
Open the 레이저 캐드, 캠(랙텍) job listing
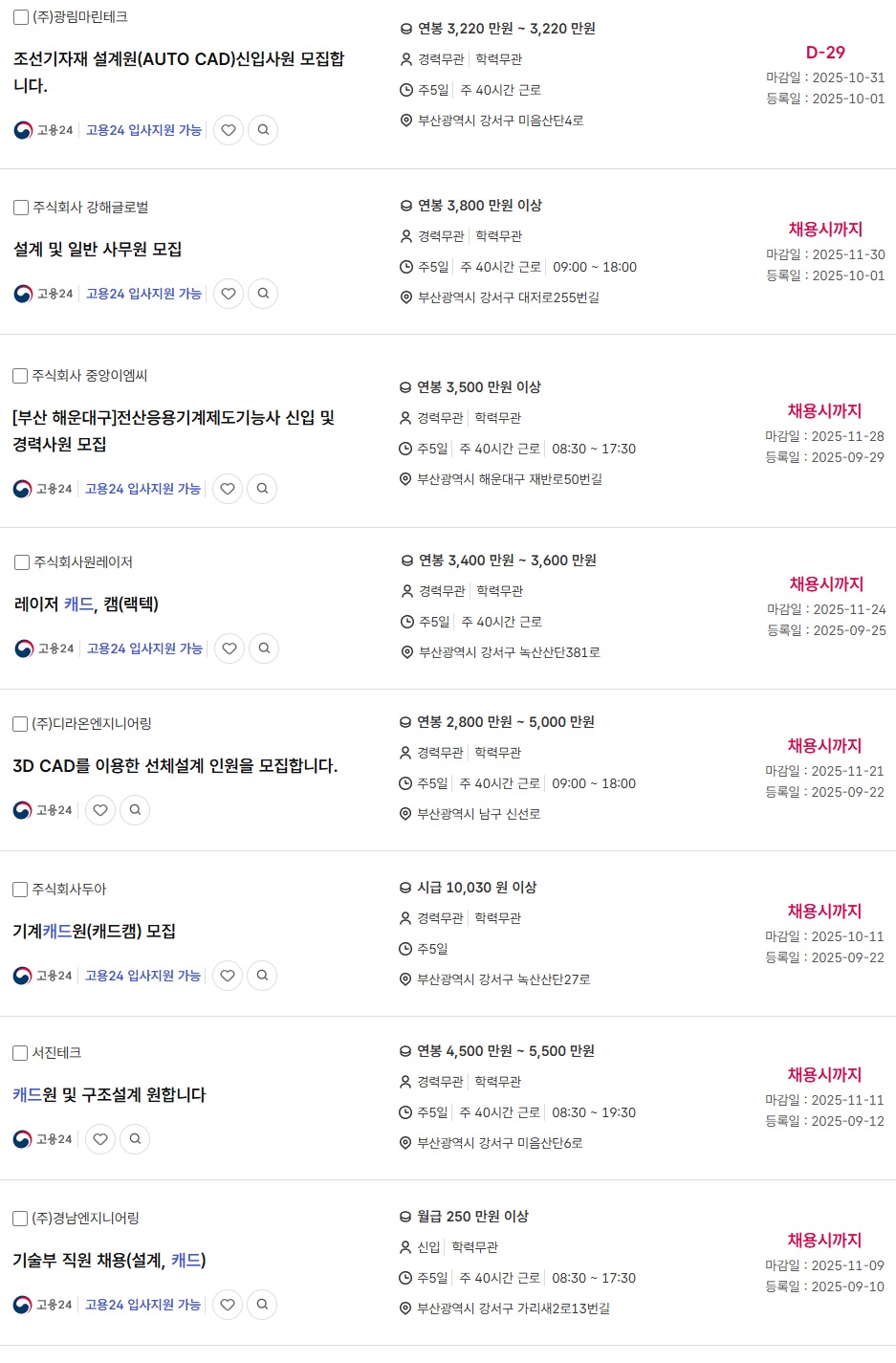(87, 605)
